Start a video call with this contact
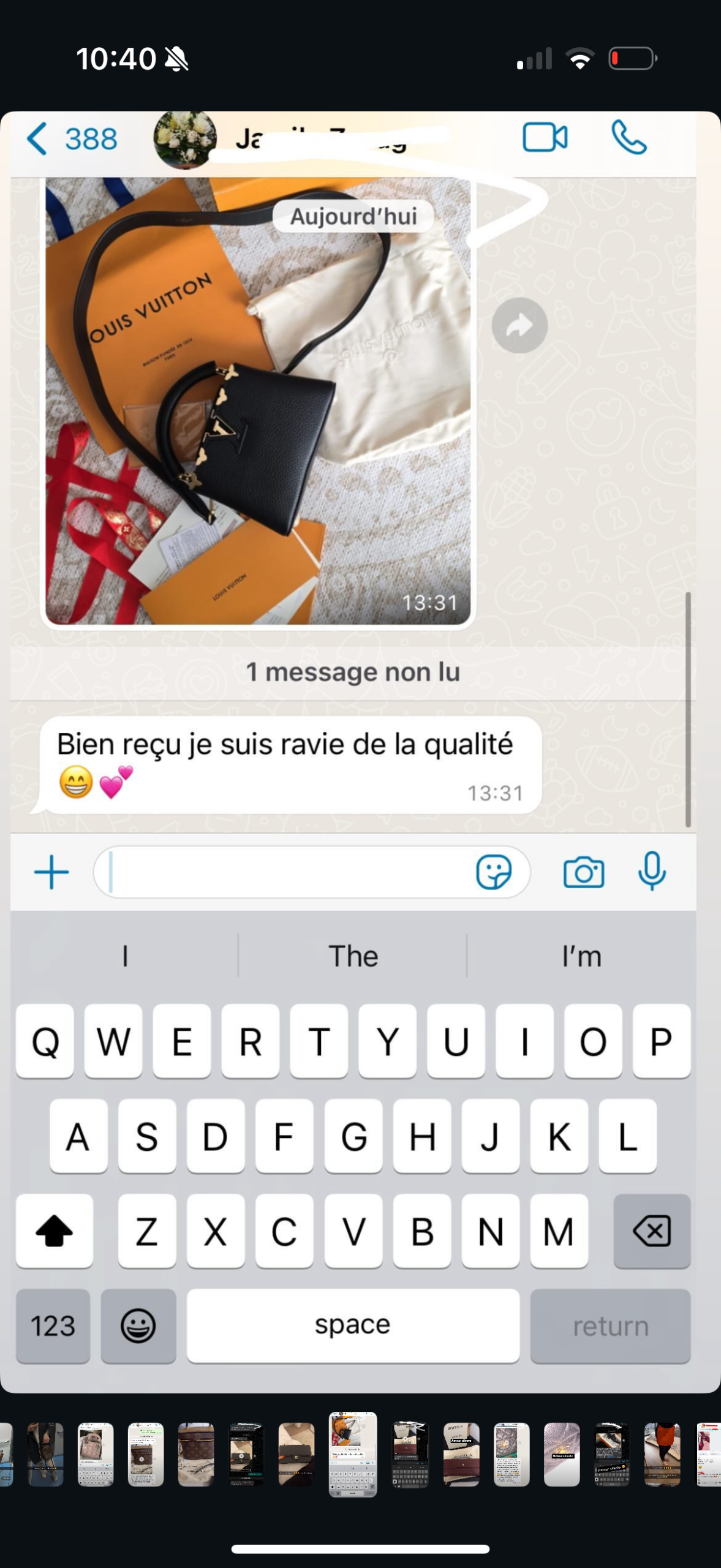The image size is (721, 1568). [544, 137]
